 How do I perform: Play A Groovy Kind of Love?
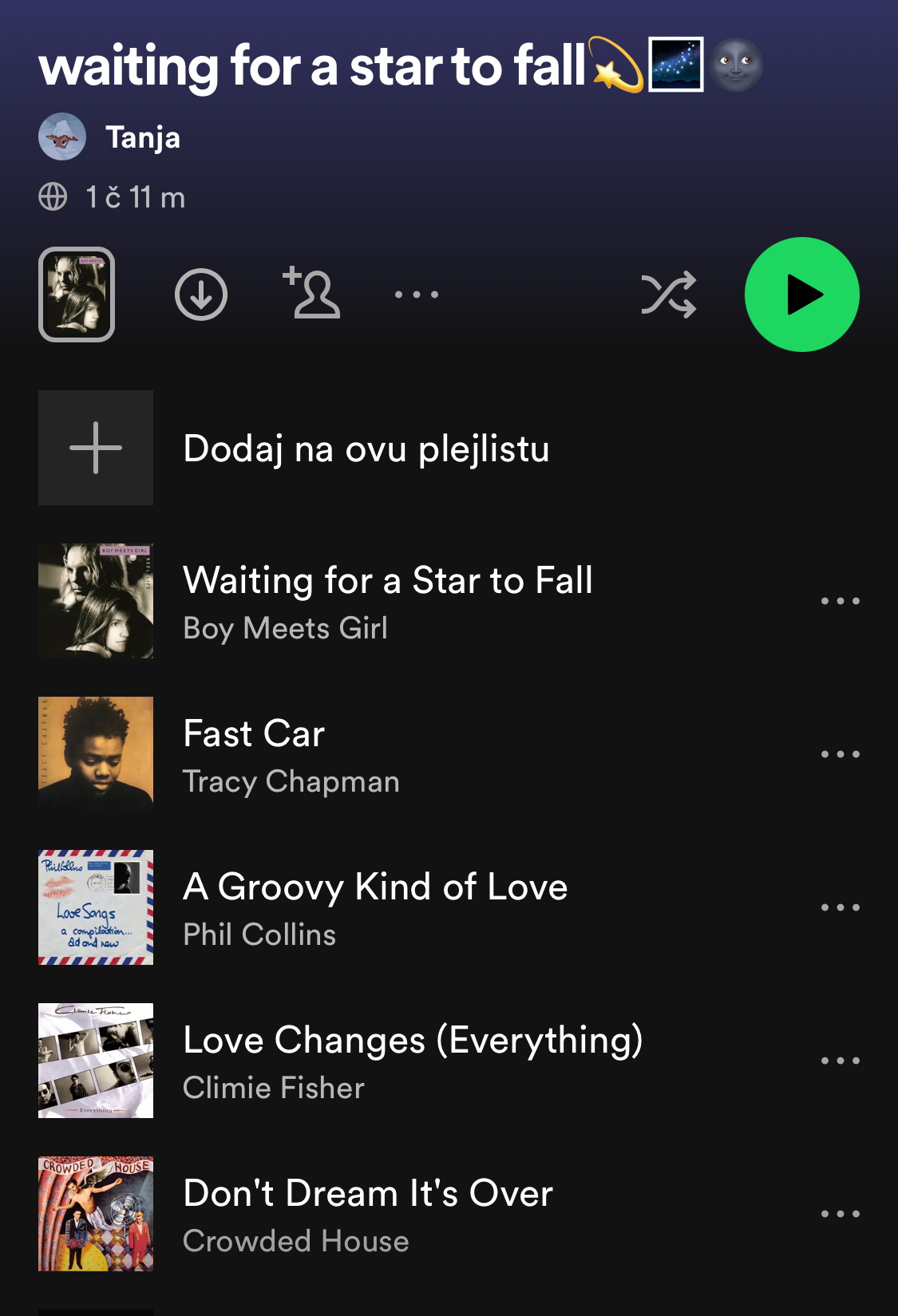(x=375, y=907)
